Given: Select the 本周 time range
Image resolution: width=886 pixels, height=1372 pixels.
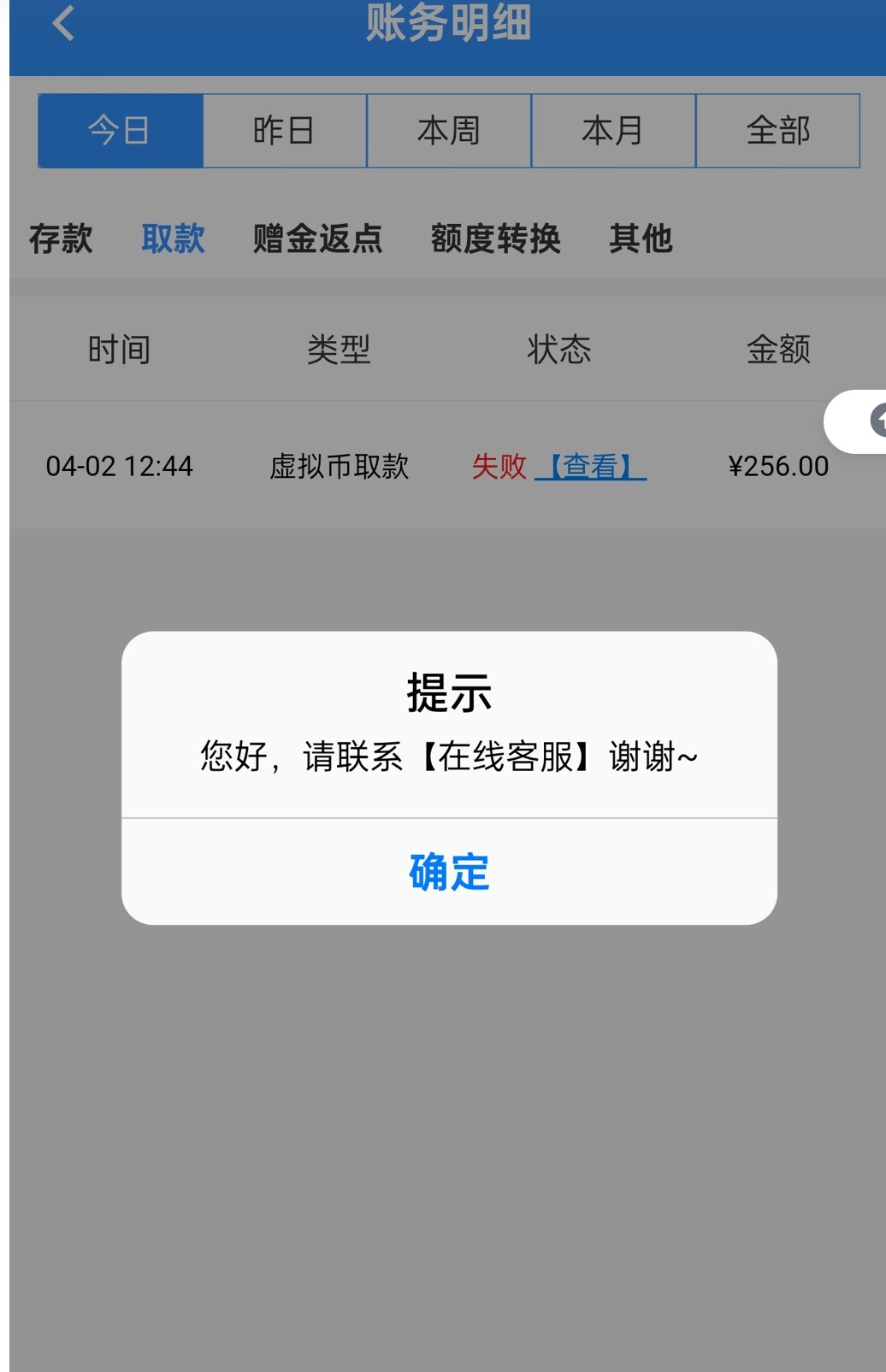Looking at the screenshot, I should pos(449,131).
